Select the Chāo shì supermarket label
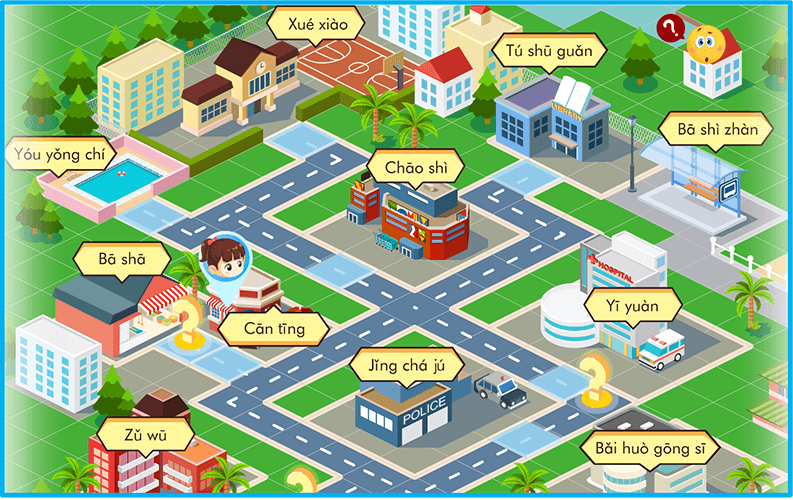 410,166
